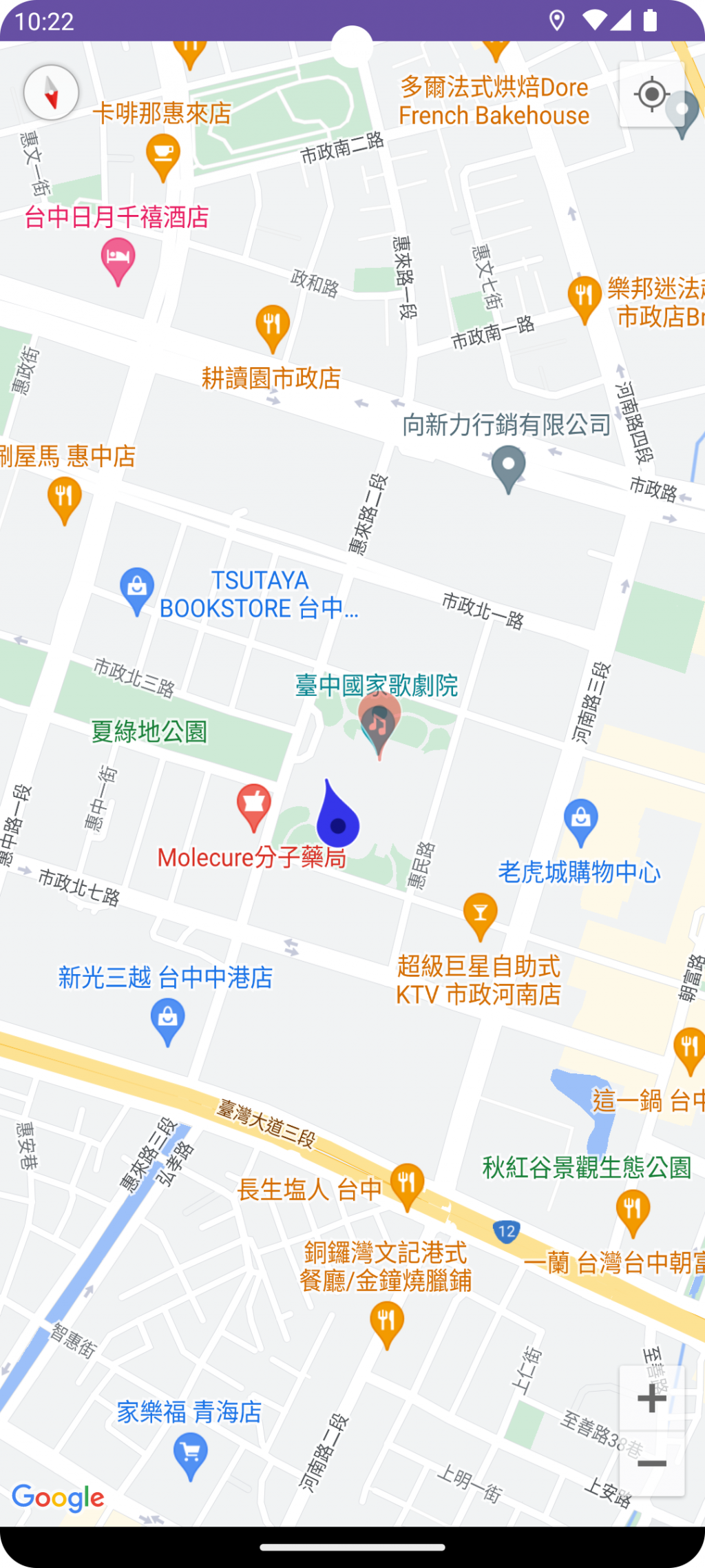
Task: Tap the 樂邦迷法 市政店 restaurant pin
Action: tap(585, 297)
